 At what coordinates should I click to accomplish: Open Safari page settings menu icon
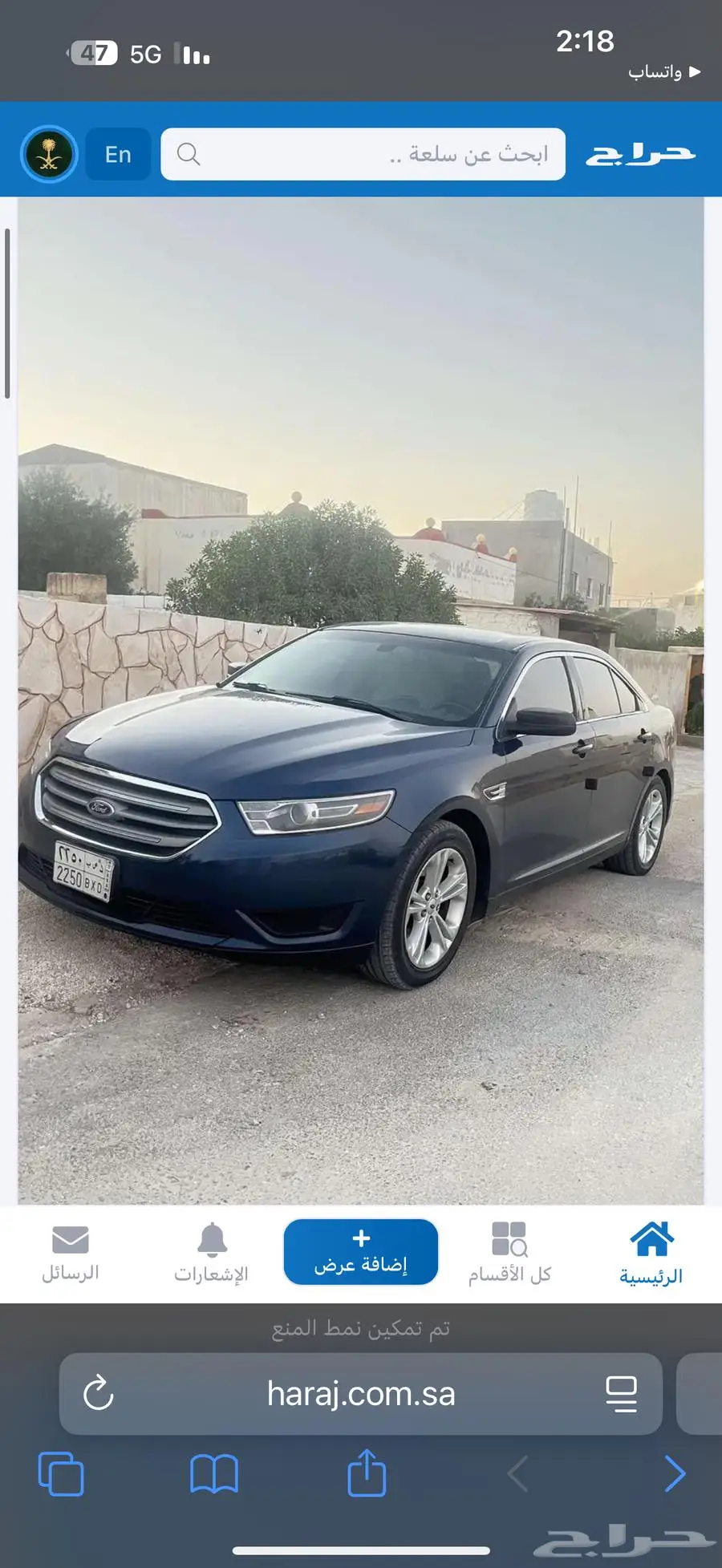[622, 1394]
